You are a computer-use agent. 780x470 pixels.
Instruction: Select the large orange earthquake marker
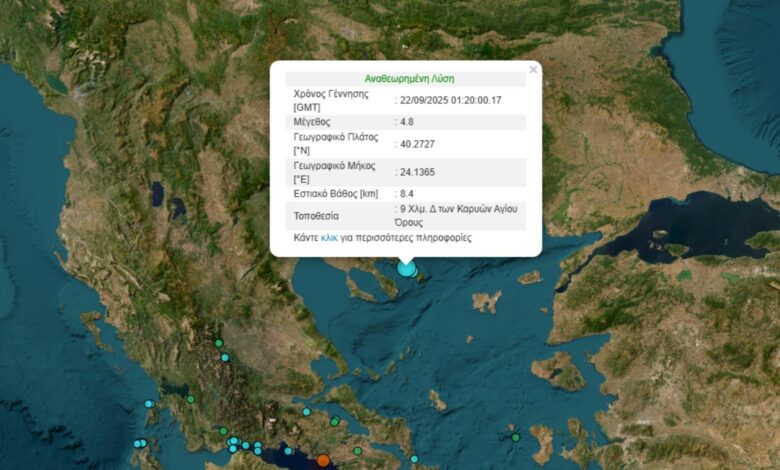(x=323, y=461)
